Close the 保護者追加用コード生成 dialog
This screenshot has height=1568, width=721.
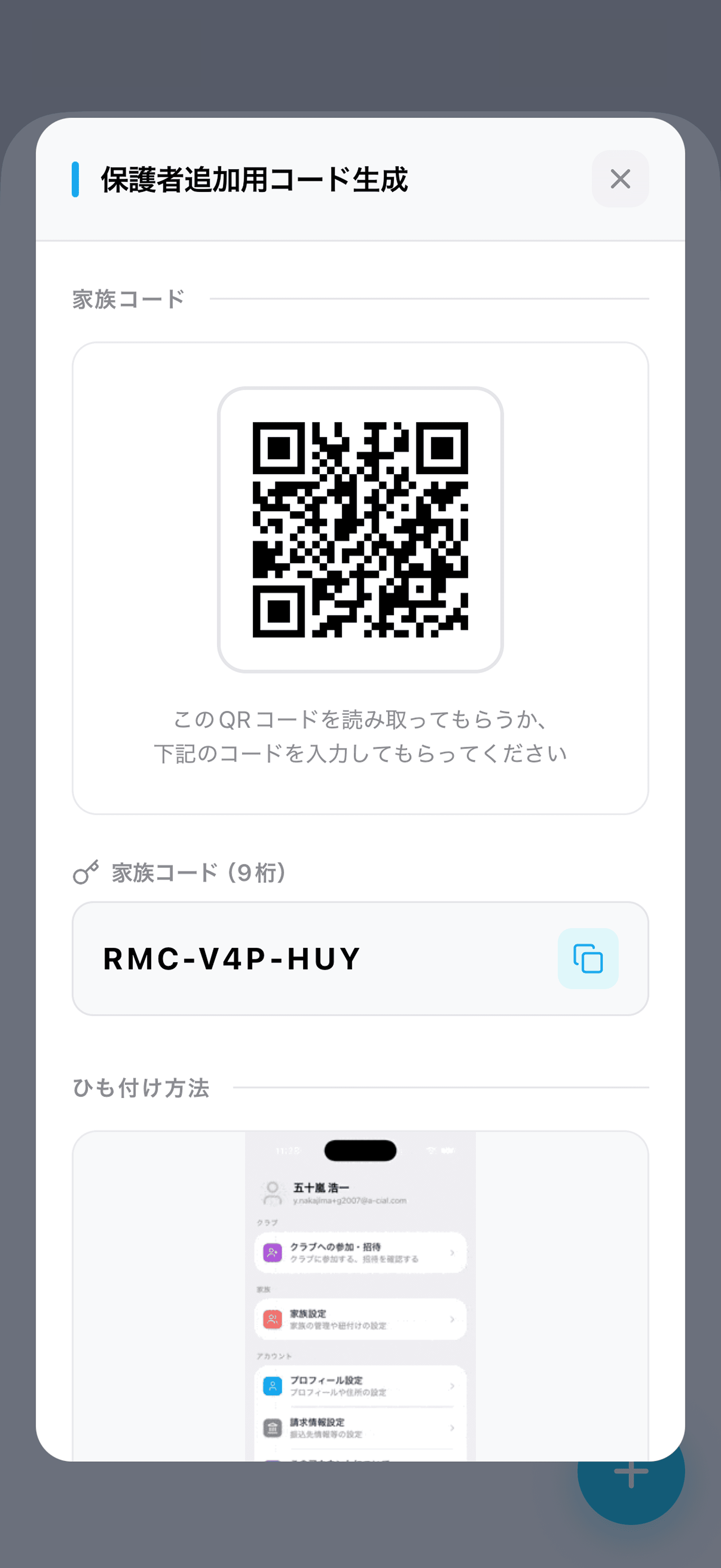(620, 179)
